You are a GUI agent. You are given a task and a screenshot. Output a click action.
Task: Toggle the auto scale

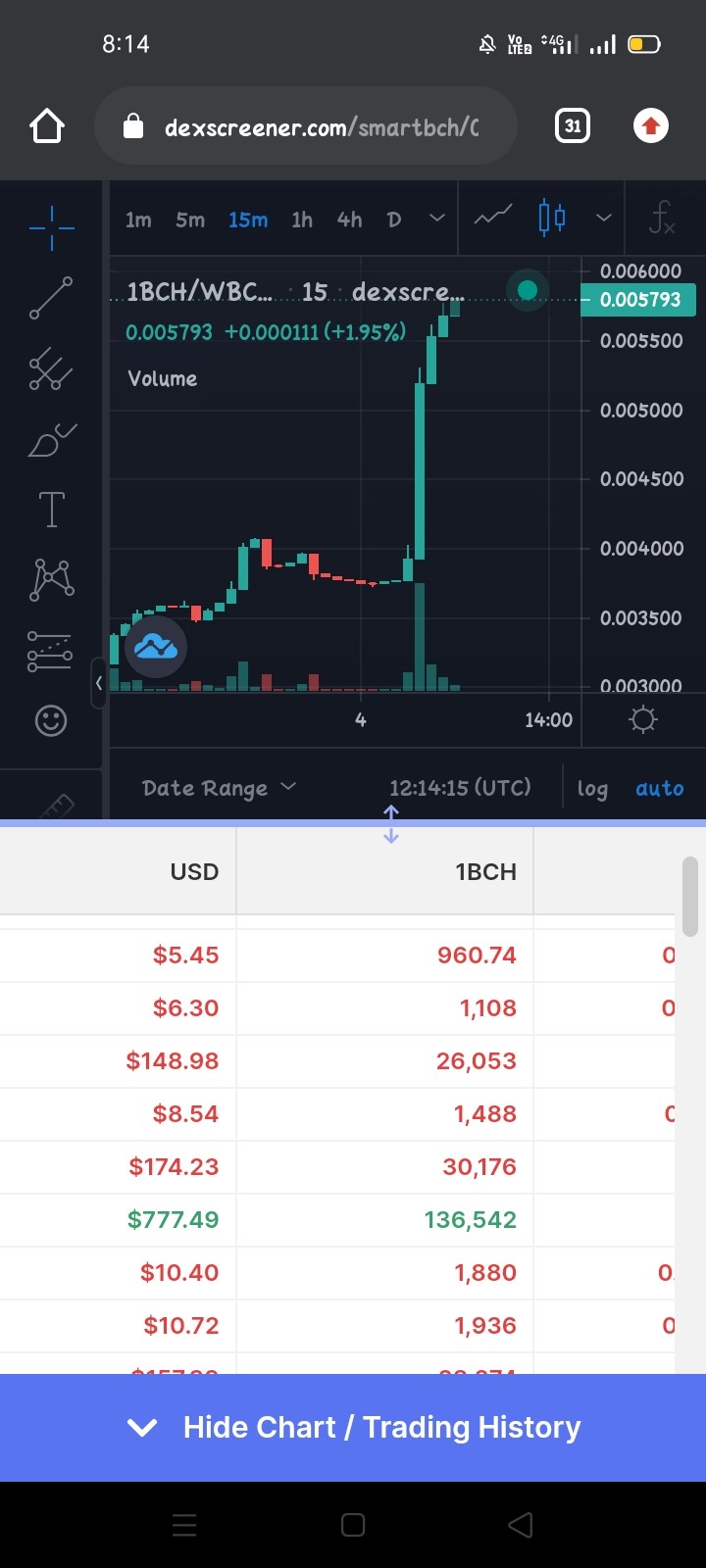(660, 789)
